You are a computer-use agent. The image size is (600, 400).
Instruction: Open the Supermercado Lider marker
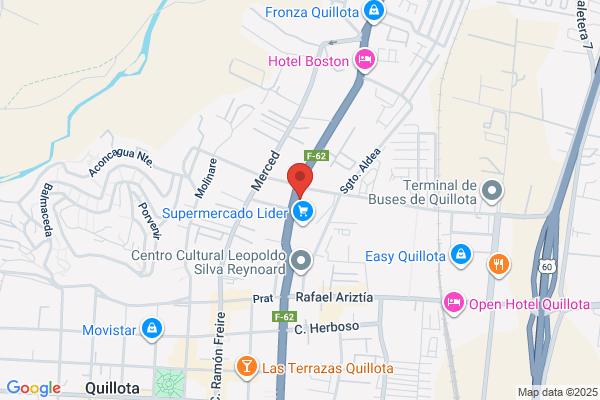[303, 212]
